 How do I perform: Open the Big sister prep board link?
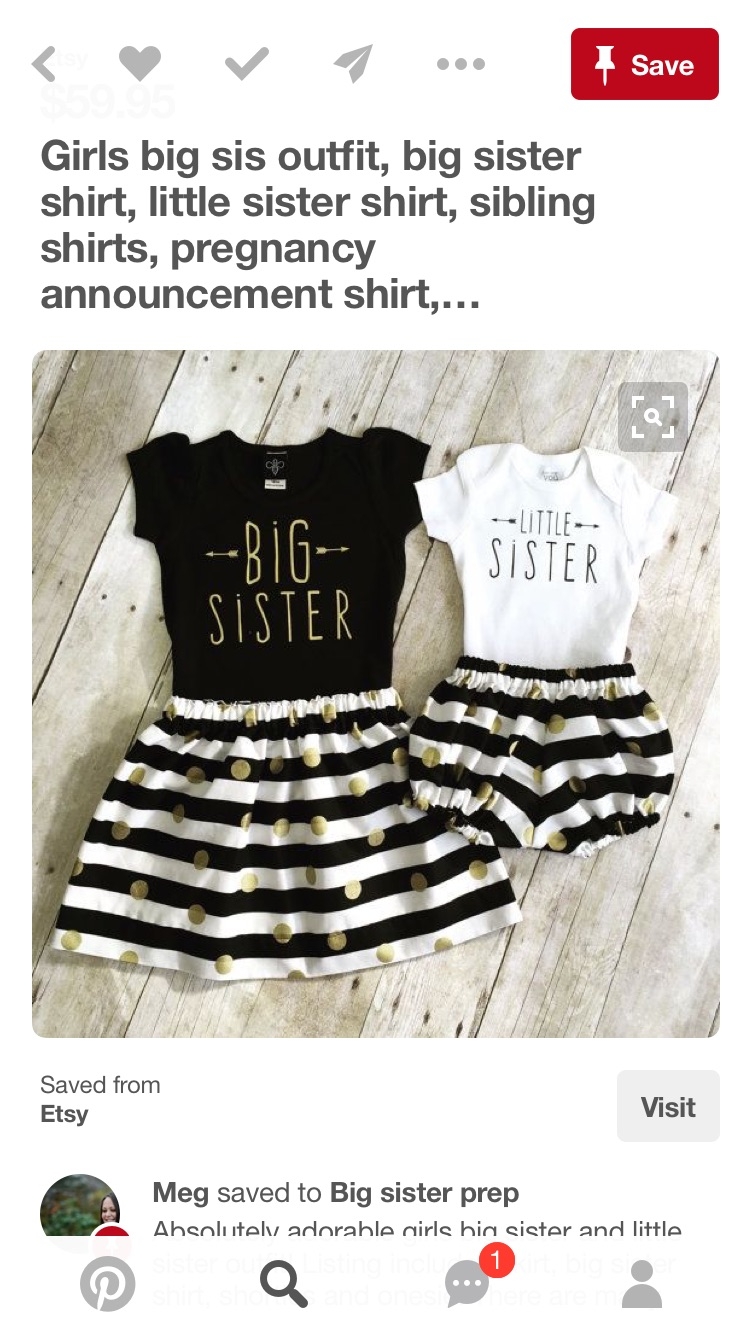(424, 1193)
